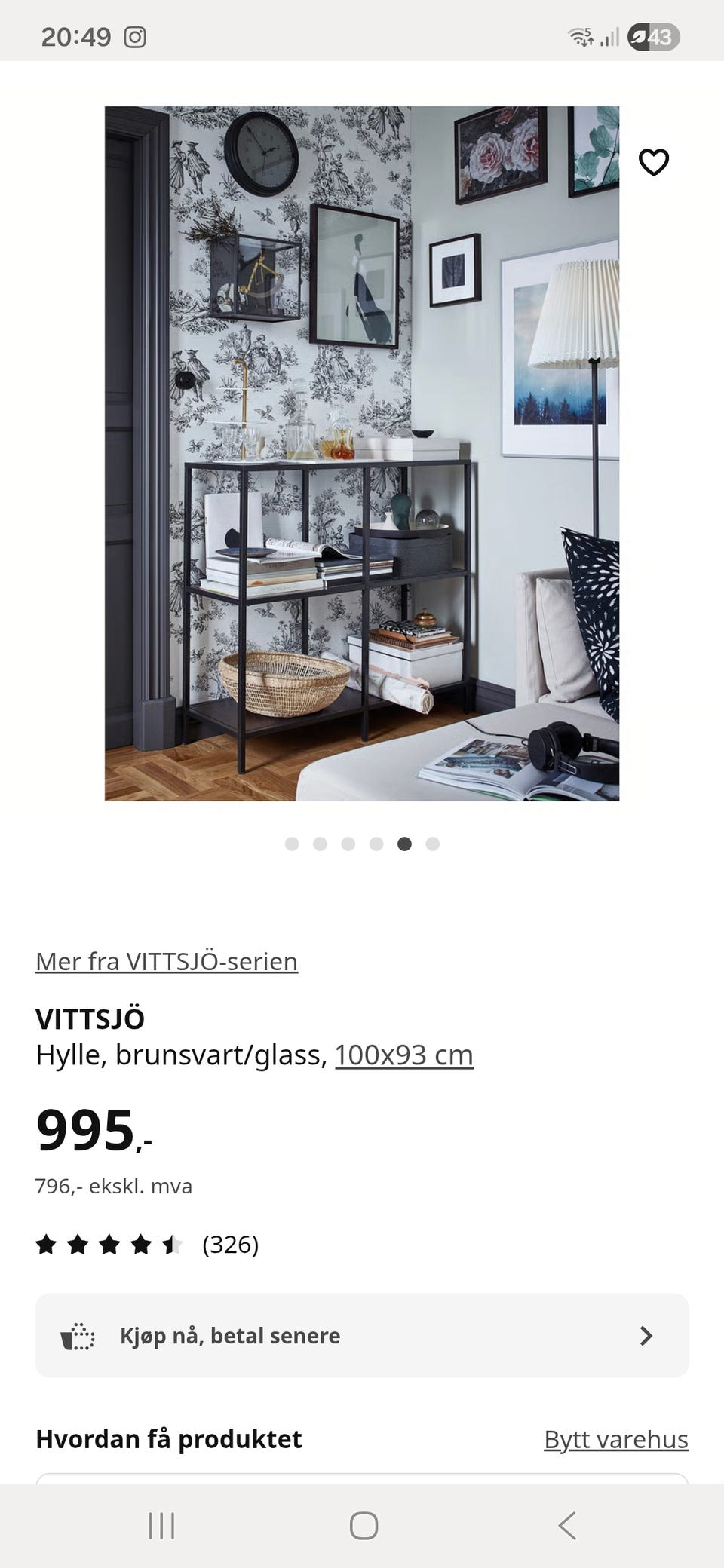Screen dimensions: 724x1568
Task: Open Mer fra VITTSJÖ-serien link
Action: pyautogui.click(x=166, y=961)
